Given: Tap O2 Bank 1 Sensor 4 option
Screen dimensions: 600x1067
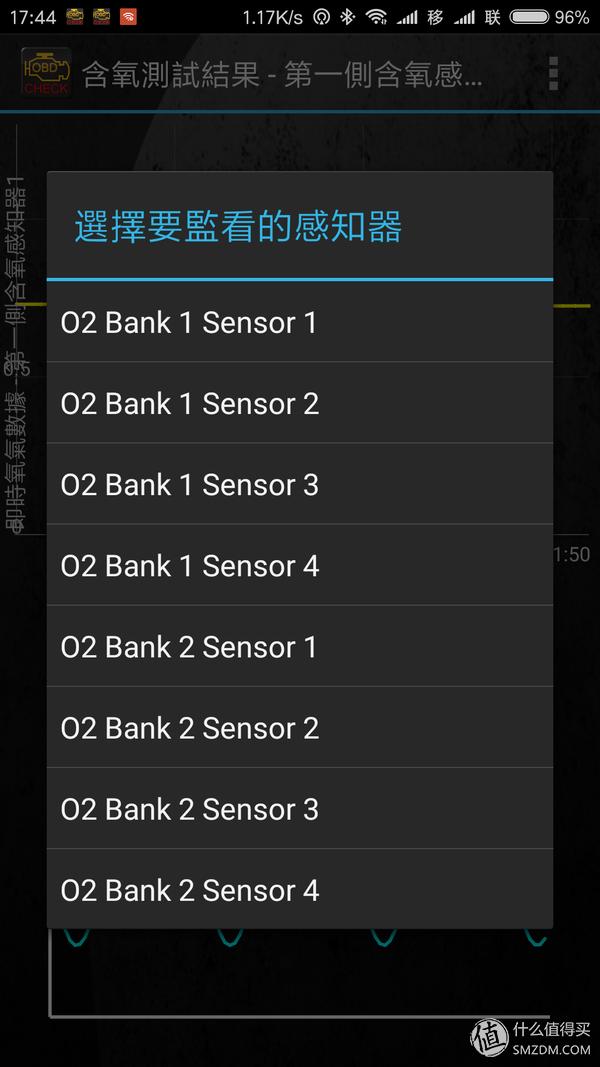Looking at the screenshot, I should pos(299,565).
